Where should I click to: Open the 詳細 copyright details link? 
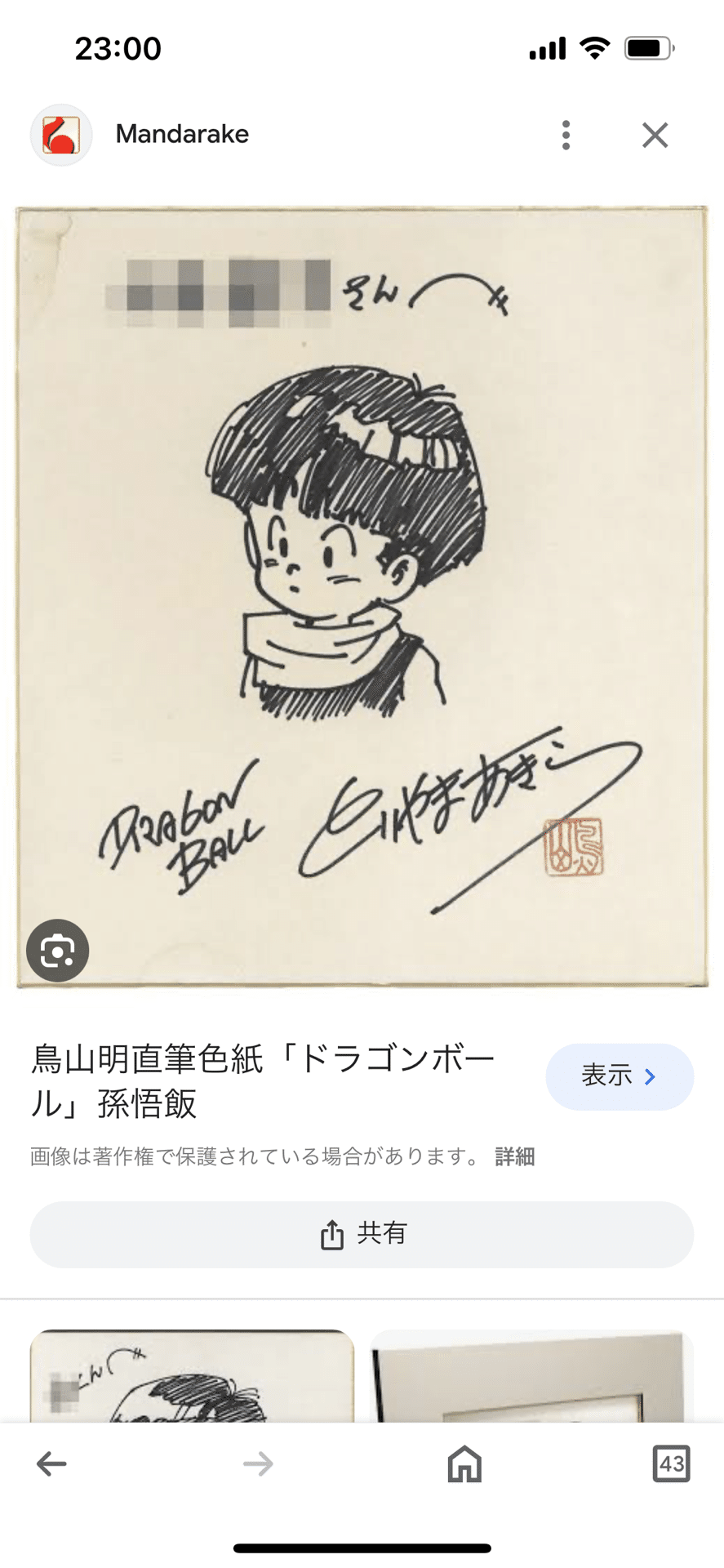(x=514, y=1156)
